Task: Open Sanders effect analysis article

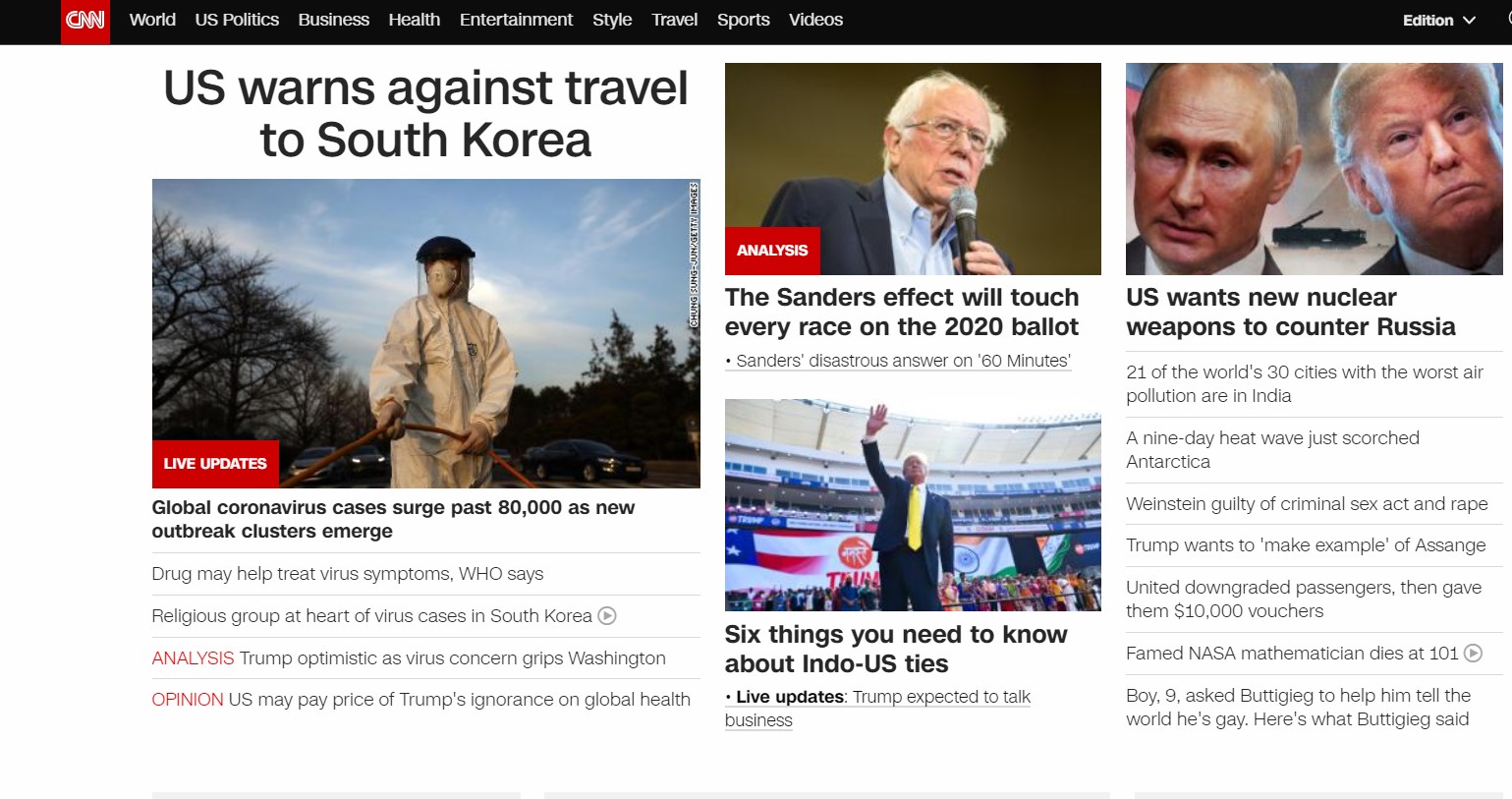Action: coord(901,312)
